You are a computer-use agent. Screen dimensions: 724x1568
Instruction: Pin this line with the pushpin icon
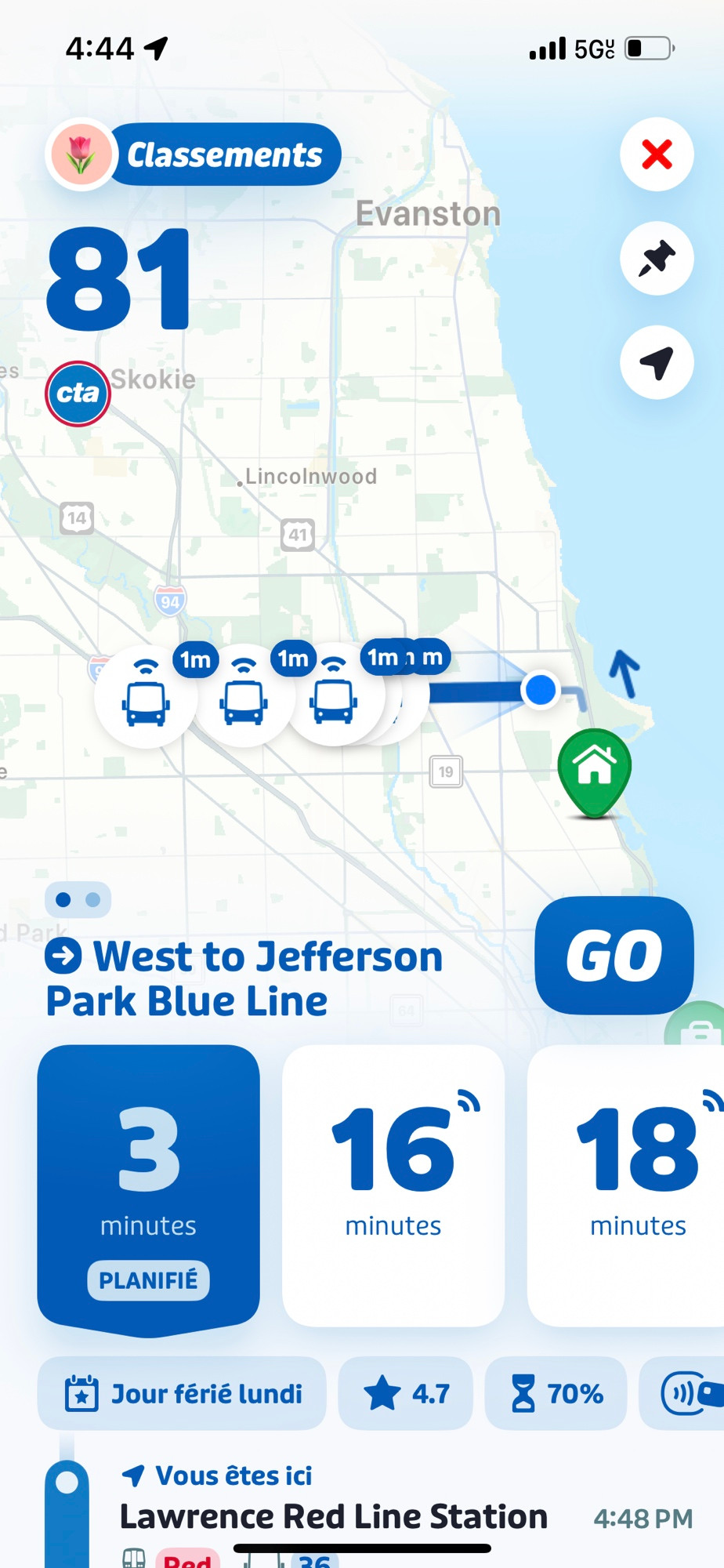657,258
